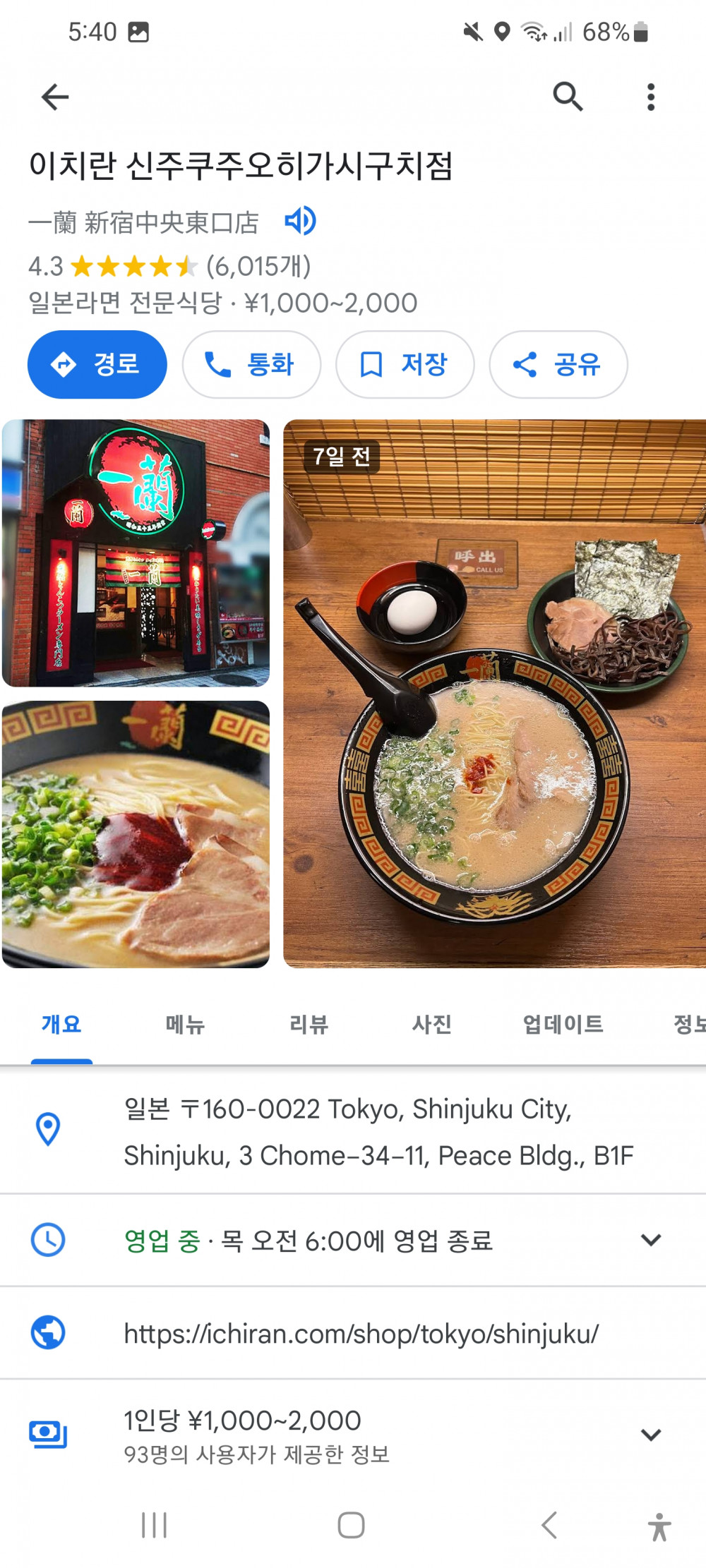Image resolution: width=706 pixels, height=1568 pixels.
Task: Expand the 영업 중 opening hours
Action: (650, 1240)
